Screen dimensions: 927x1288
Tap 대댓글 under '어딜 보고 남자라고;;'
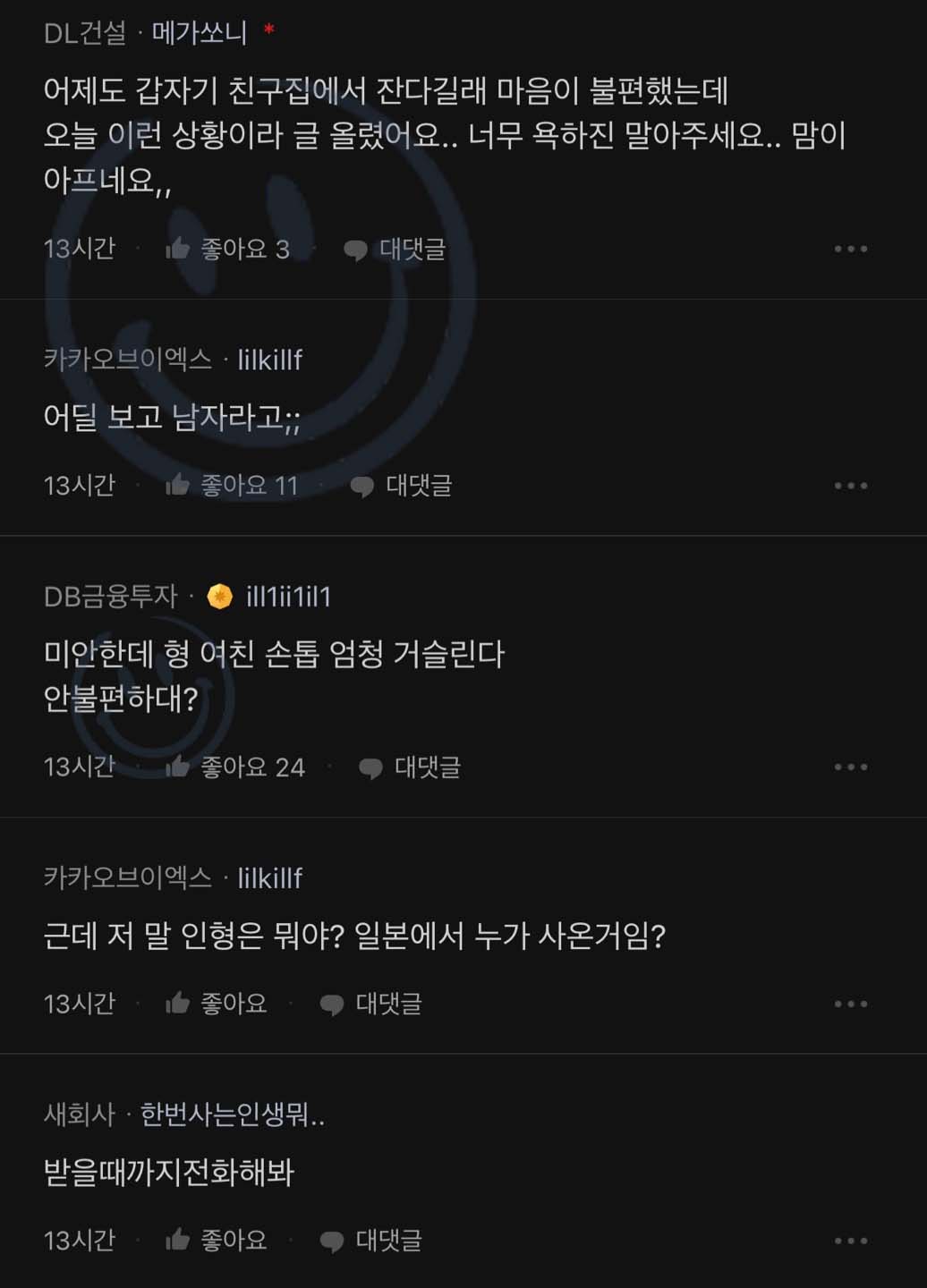[x=401, y=486]
